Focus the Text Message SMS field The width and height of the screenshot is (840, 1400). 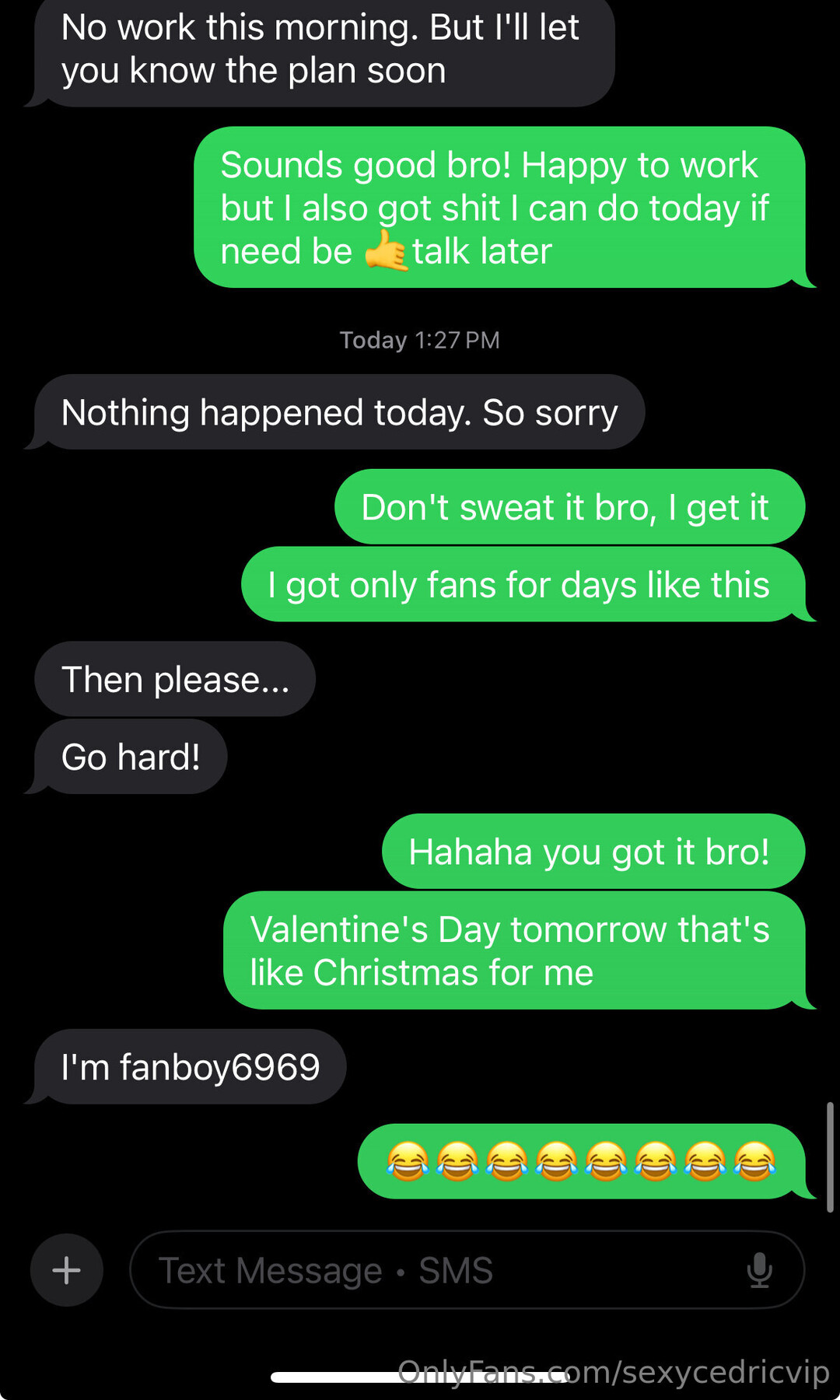[x=436, y=1270]
